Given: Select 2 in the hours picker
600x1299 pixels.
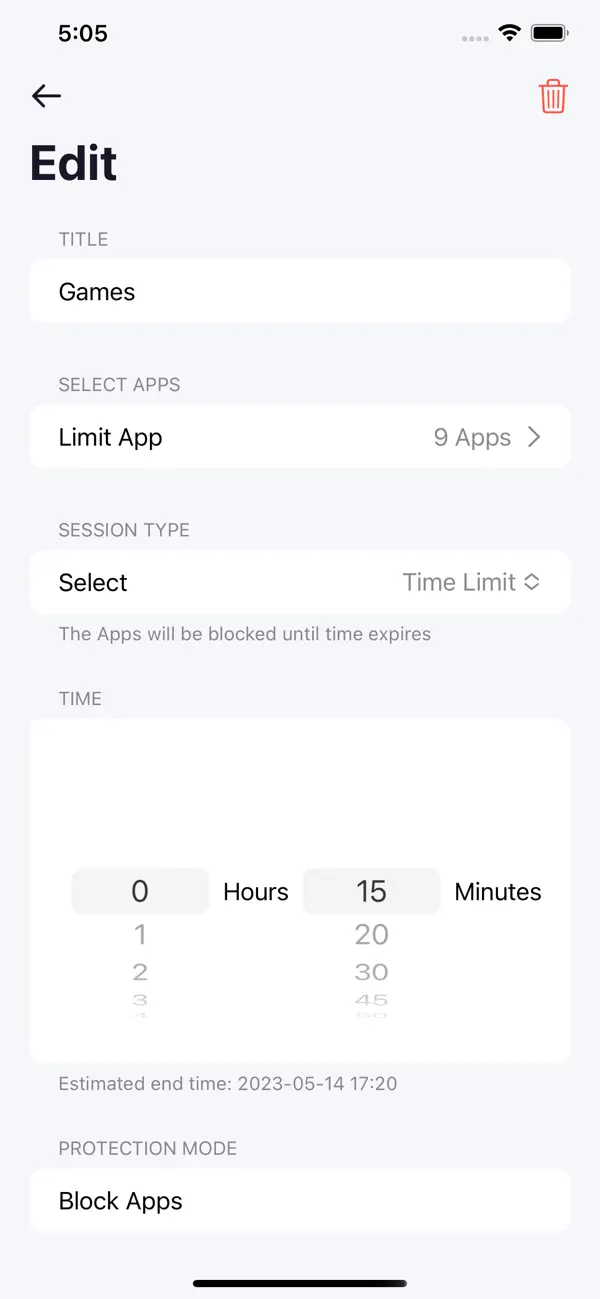Looking at the screenshot, I should click(140, 971).
